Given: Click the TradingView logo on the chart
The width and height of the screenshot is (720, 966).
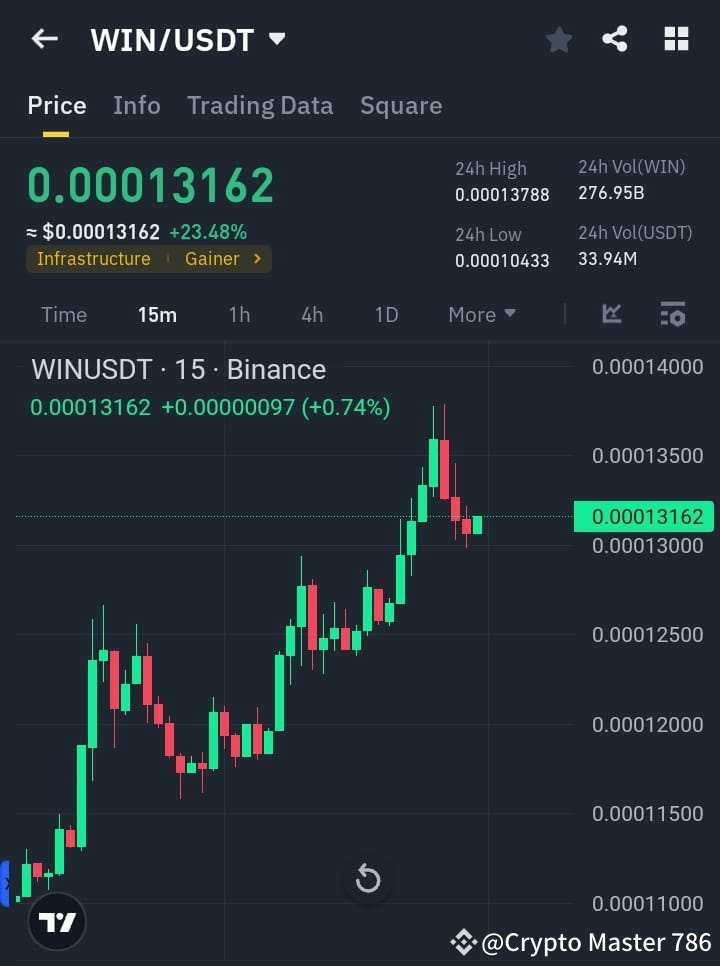Looking at the screenshot, I should click(x=56, y=921).
